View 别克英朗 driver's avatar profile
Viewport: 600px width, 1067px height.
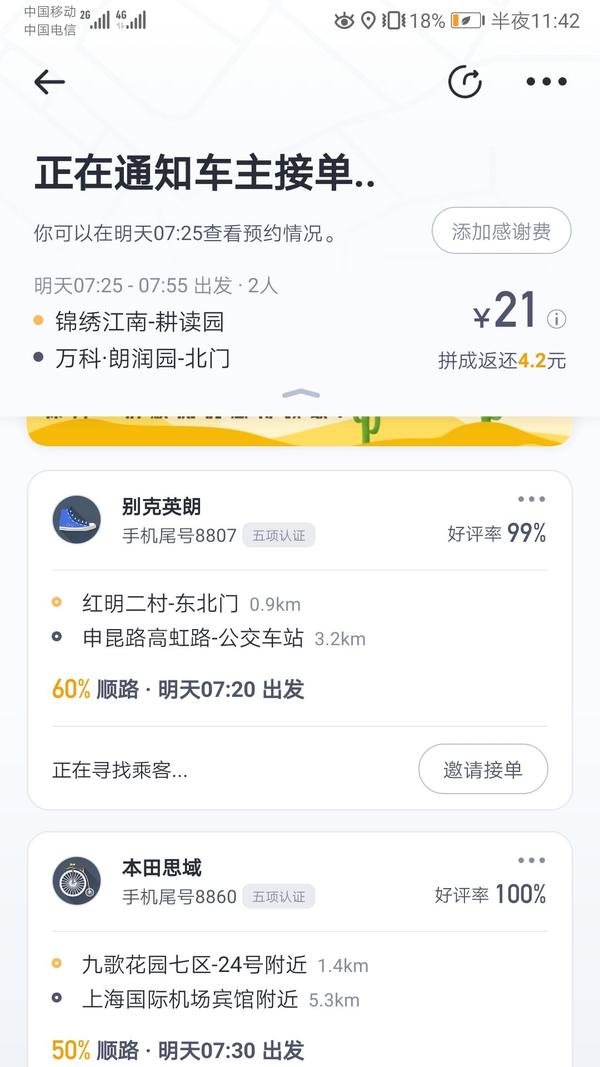77,520
